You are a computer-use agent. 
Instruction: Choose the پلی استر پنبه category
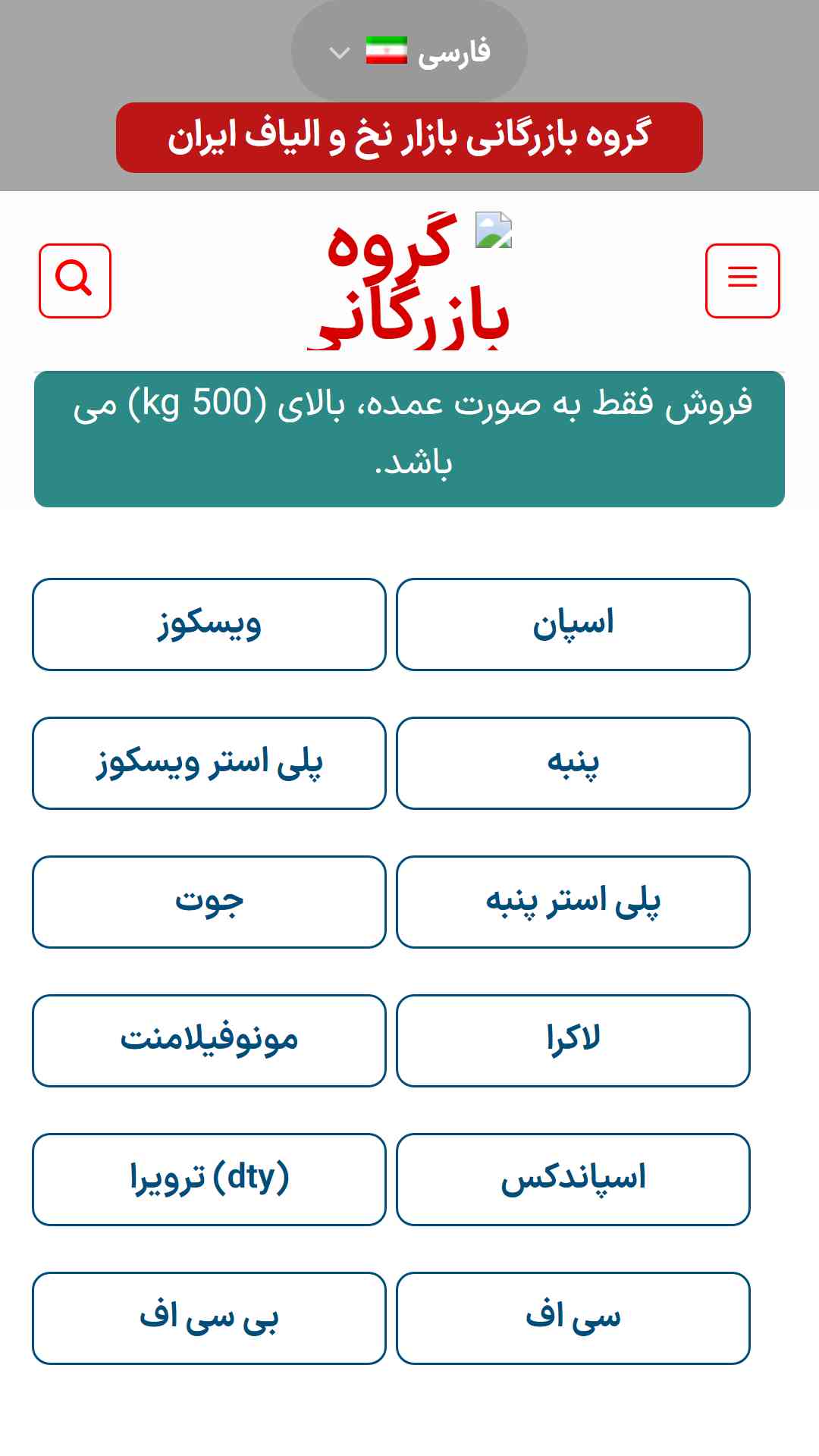click(573, 902)
